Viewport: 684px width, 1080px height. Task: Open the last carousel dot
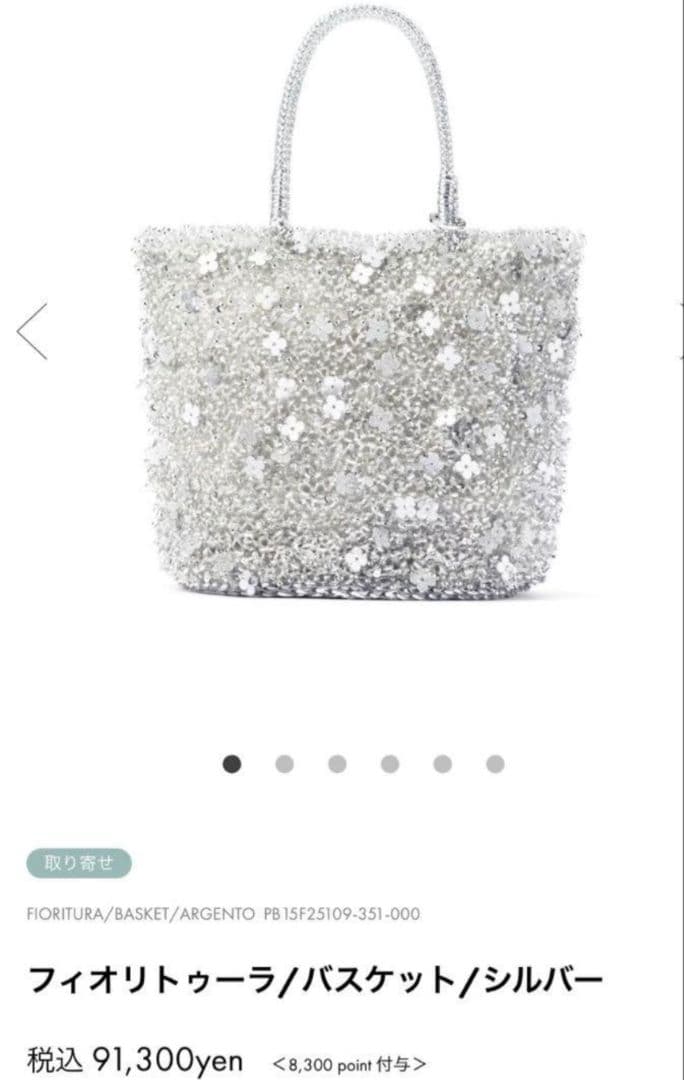(x=495, y=764)
